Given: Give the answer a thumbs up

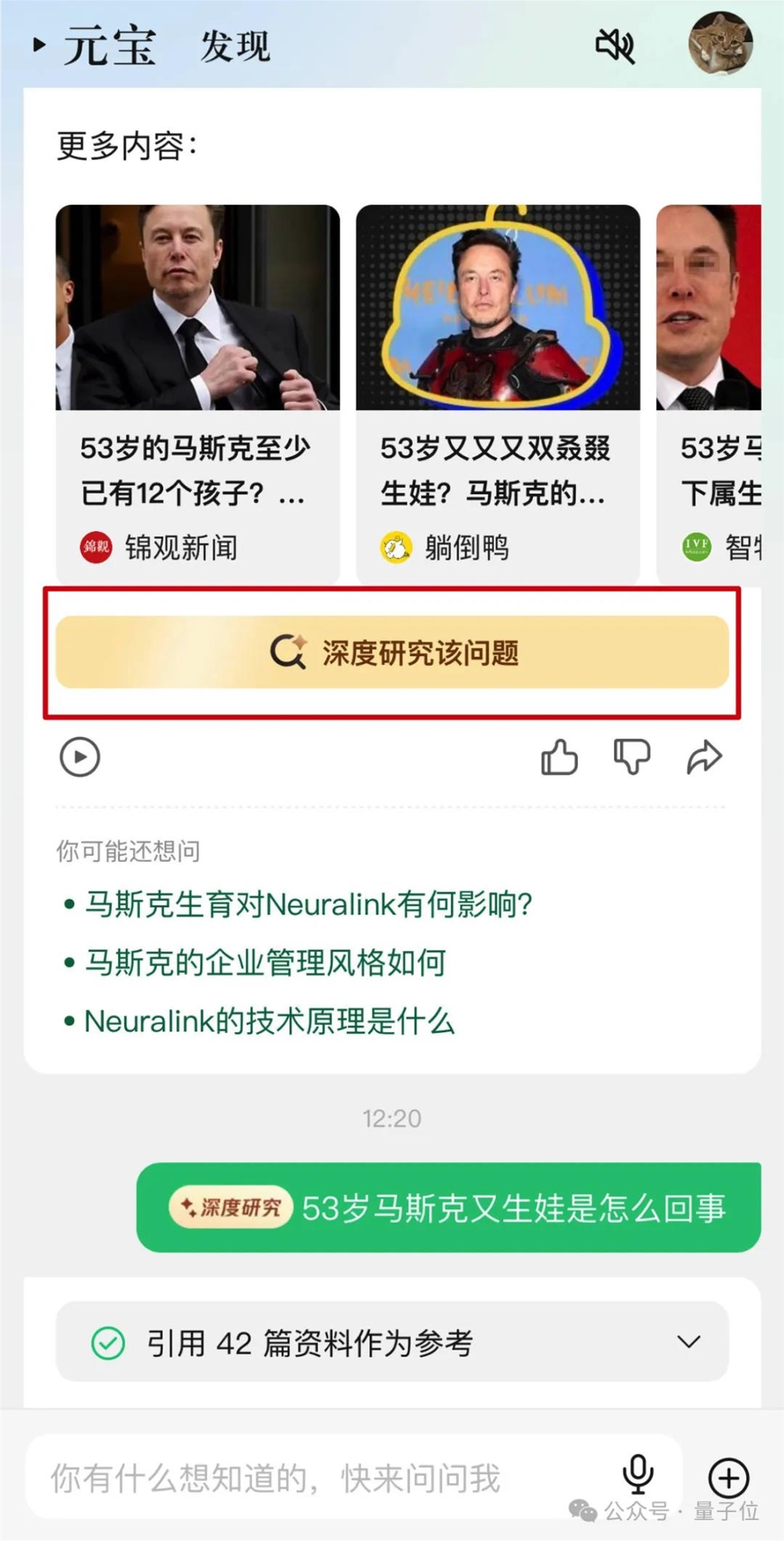Looking at the screenshot, I should click(x=560, y=757).
